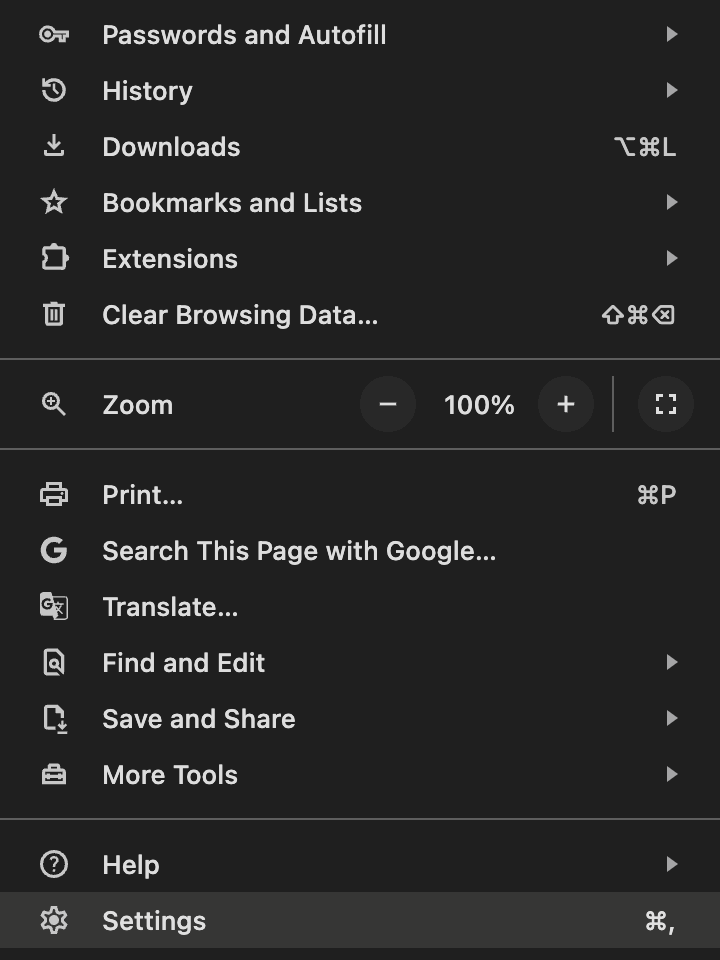
Task: Click the star icon for Bookmarks and Lists
Action: tap(54, 202)
